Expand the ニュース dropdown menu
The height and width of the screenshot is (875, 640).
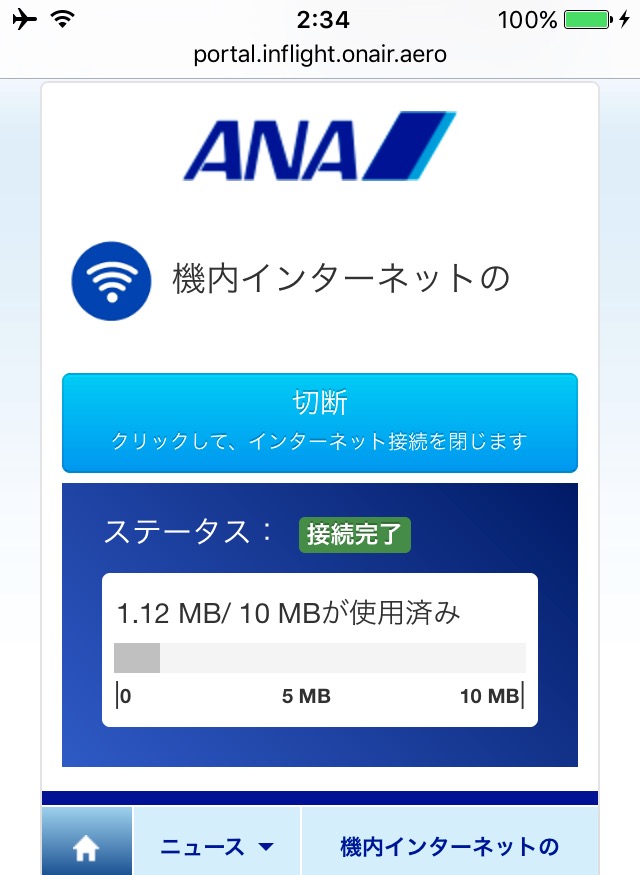(217, 847)
